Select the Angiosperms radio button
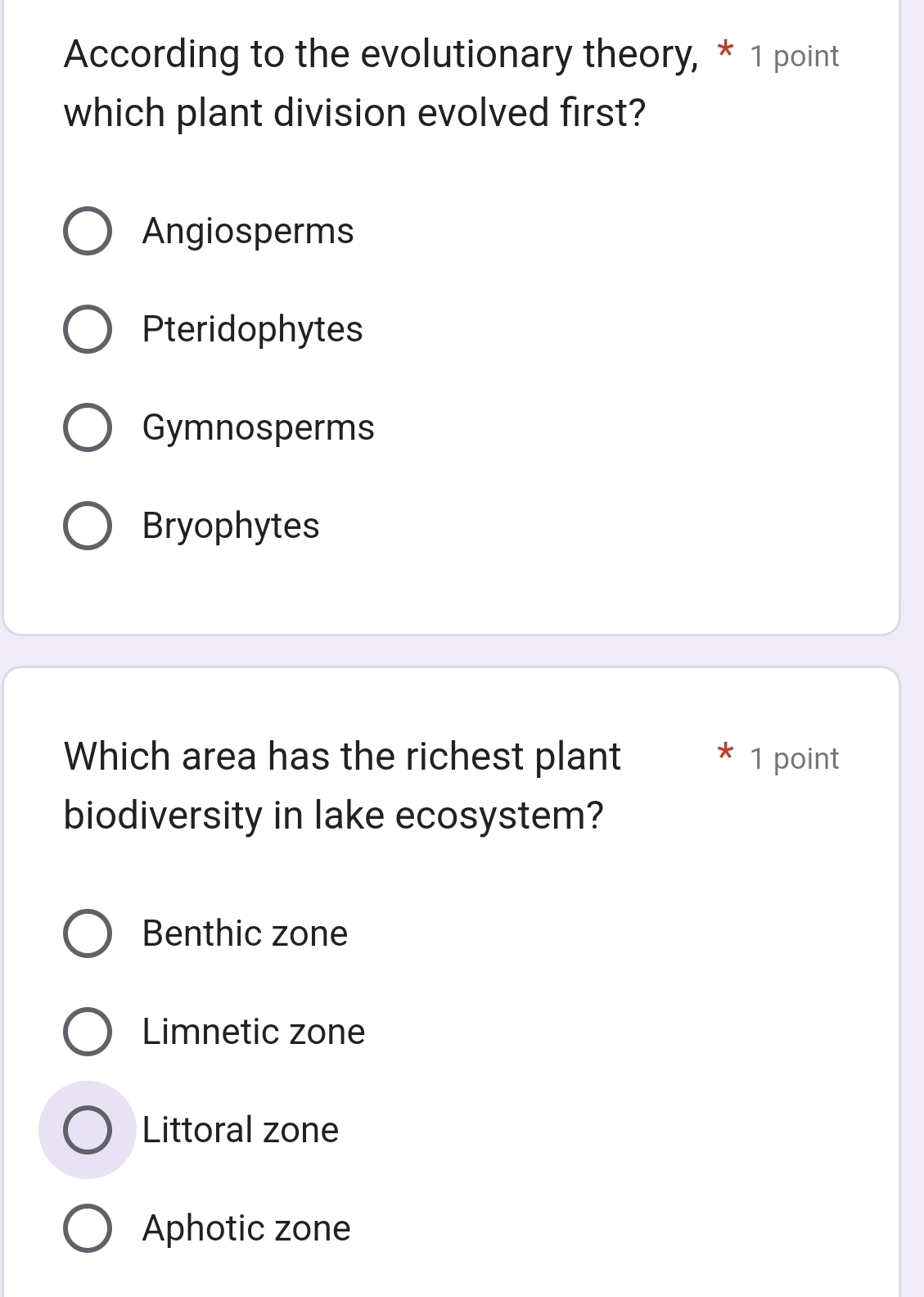The image size is (924, 1297). (88, 232)
